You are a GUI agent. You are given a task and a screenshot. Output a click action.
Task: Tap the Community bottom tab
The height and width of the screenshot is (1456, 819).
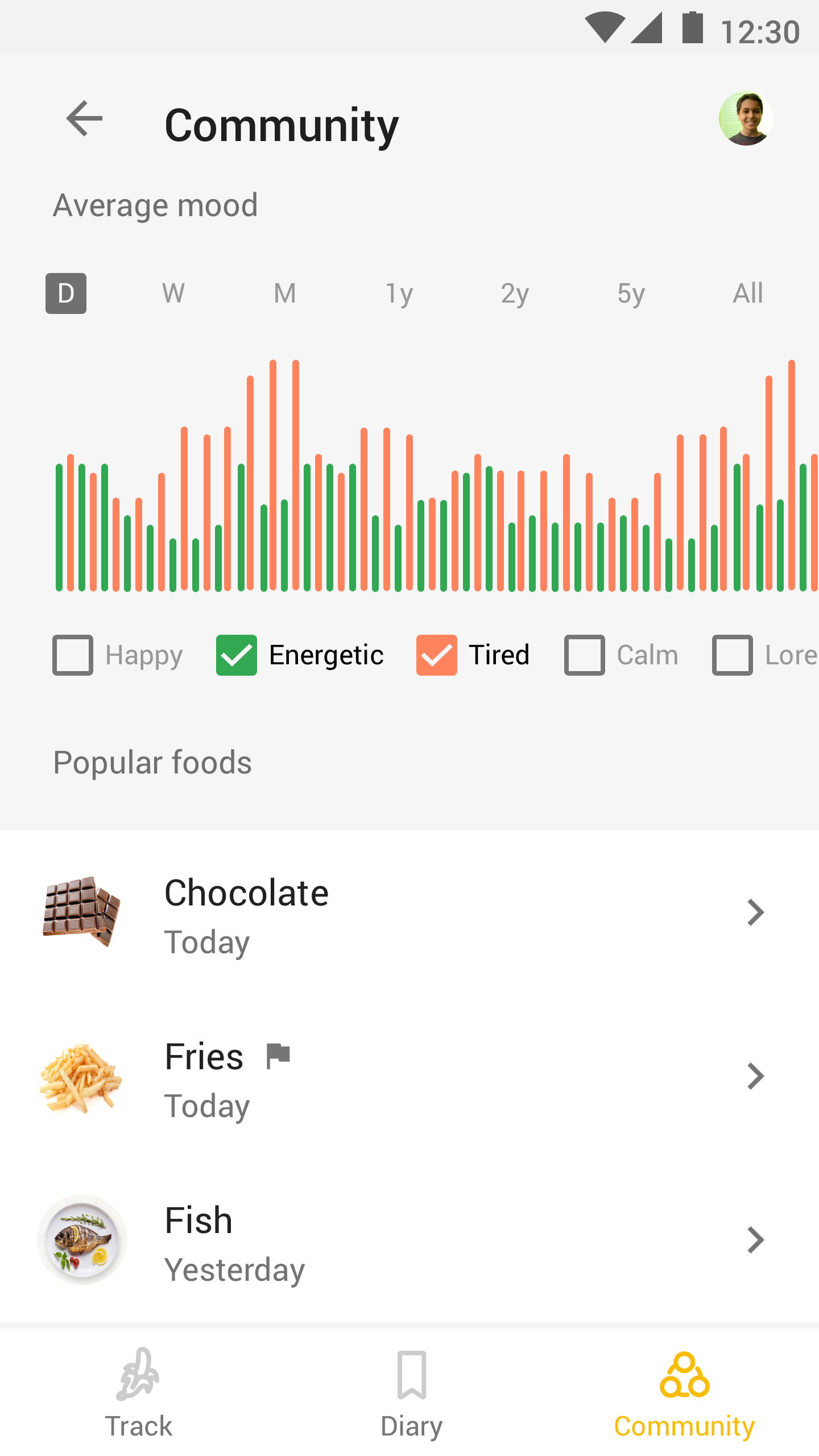tap(684, 1392)
